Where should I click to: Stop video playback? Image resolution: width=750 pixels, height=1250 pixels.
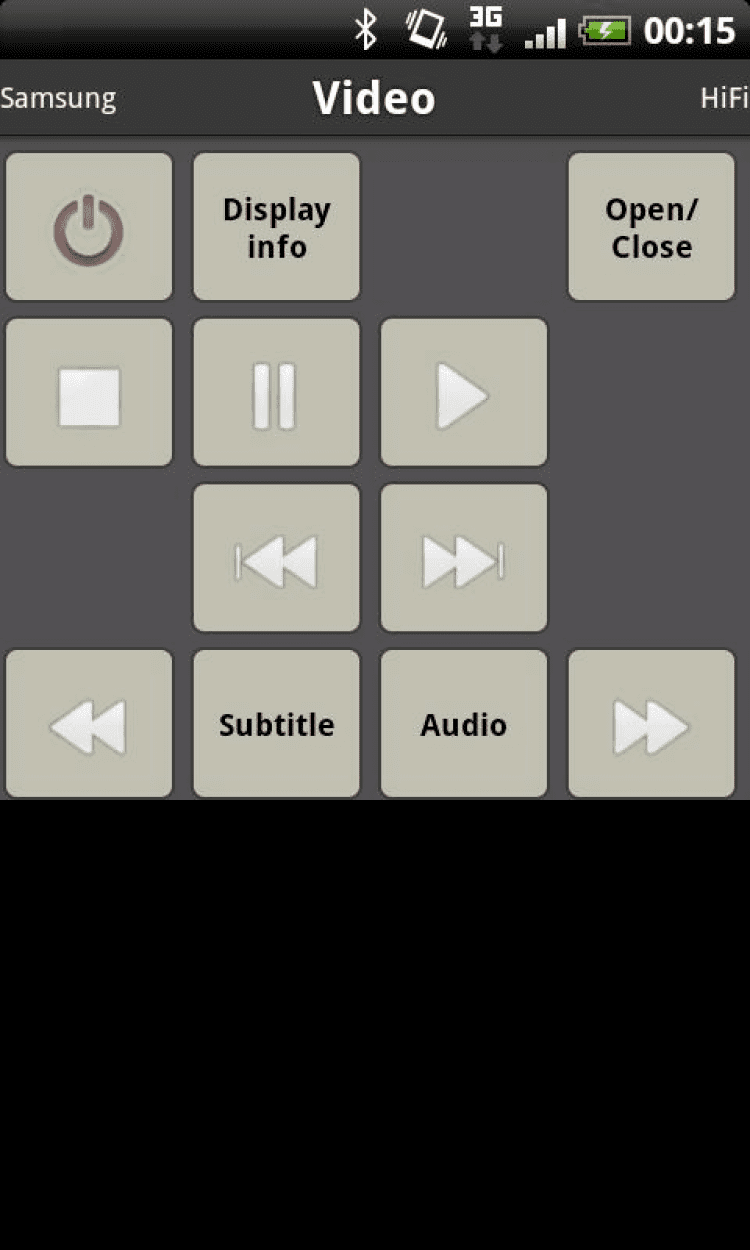[x=89, y=393]
